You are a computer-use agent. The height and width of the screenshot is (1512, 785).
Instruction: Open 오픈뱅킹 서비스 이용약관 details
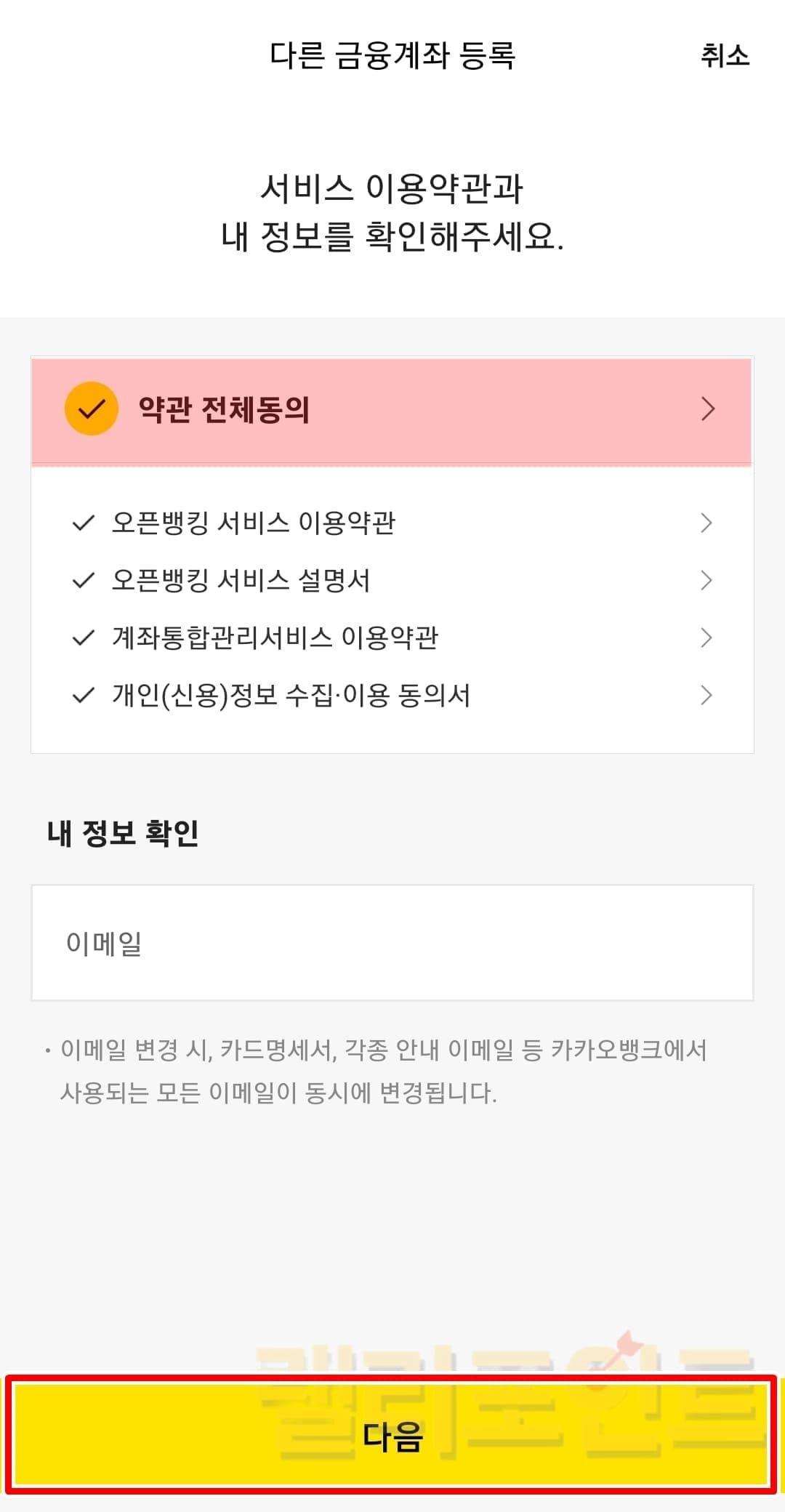pyautogui.click(x=706, y=523)
